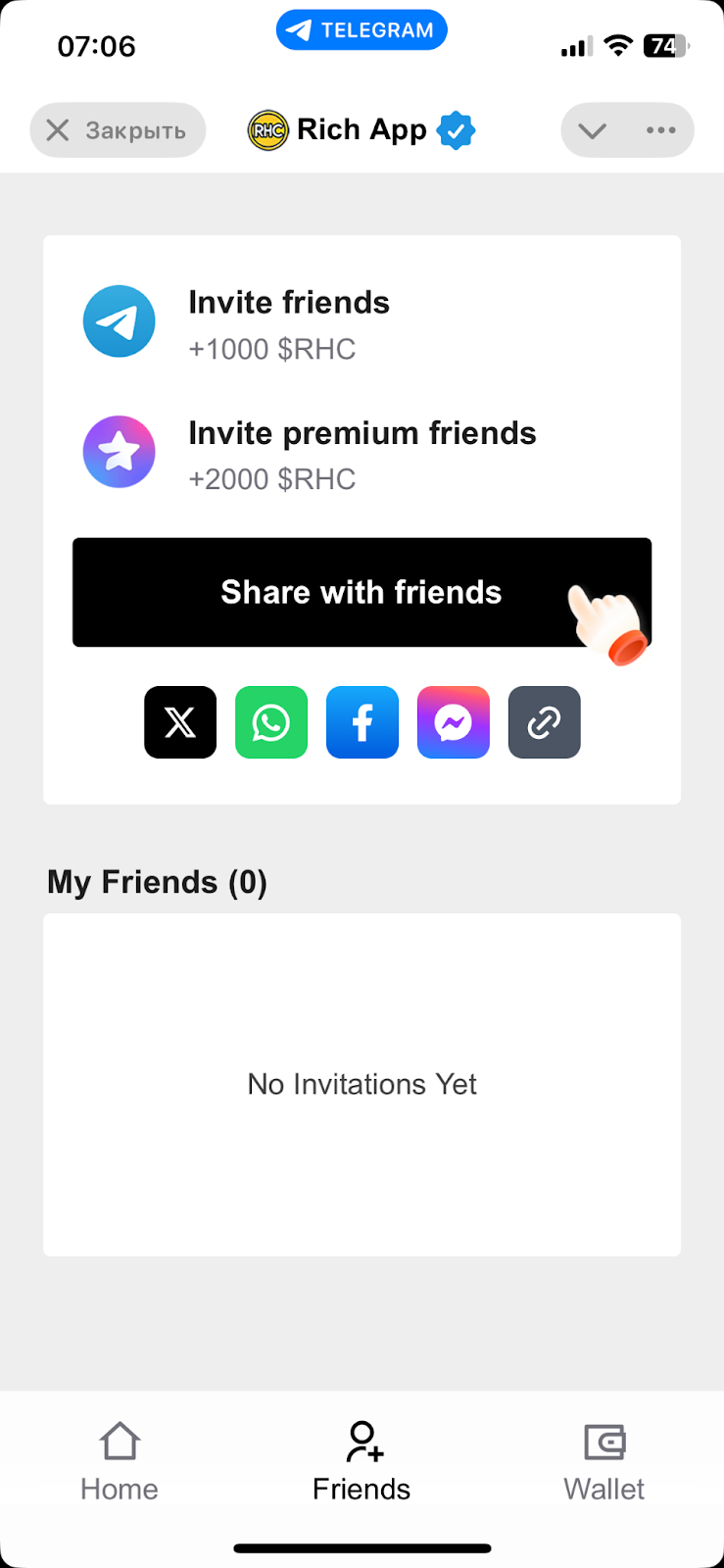Collapse the mini app with the chevron
The image size is (724, 1568).
[x=593, y=130]
